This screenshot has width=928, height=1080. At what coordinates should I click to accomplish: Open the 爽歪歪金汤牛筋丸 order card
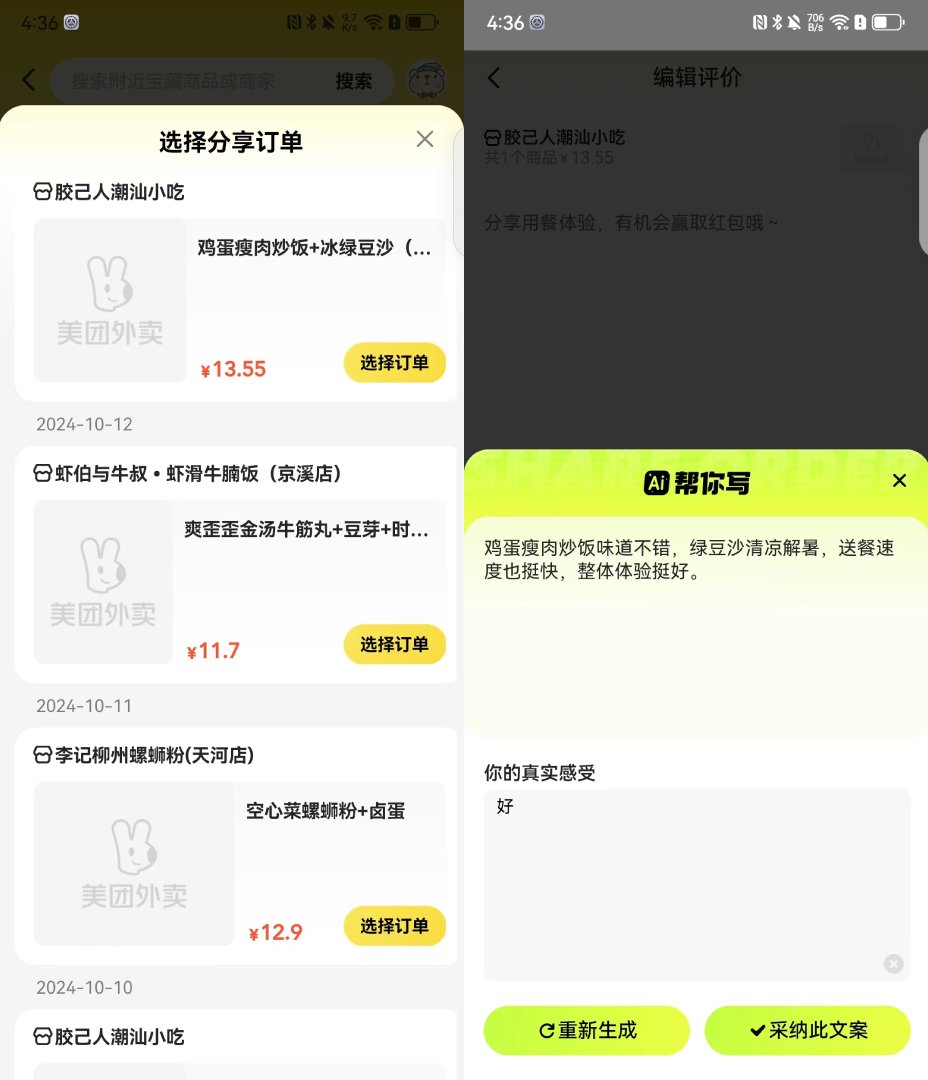pos(306,530)
